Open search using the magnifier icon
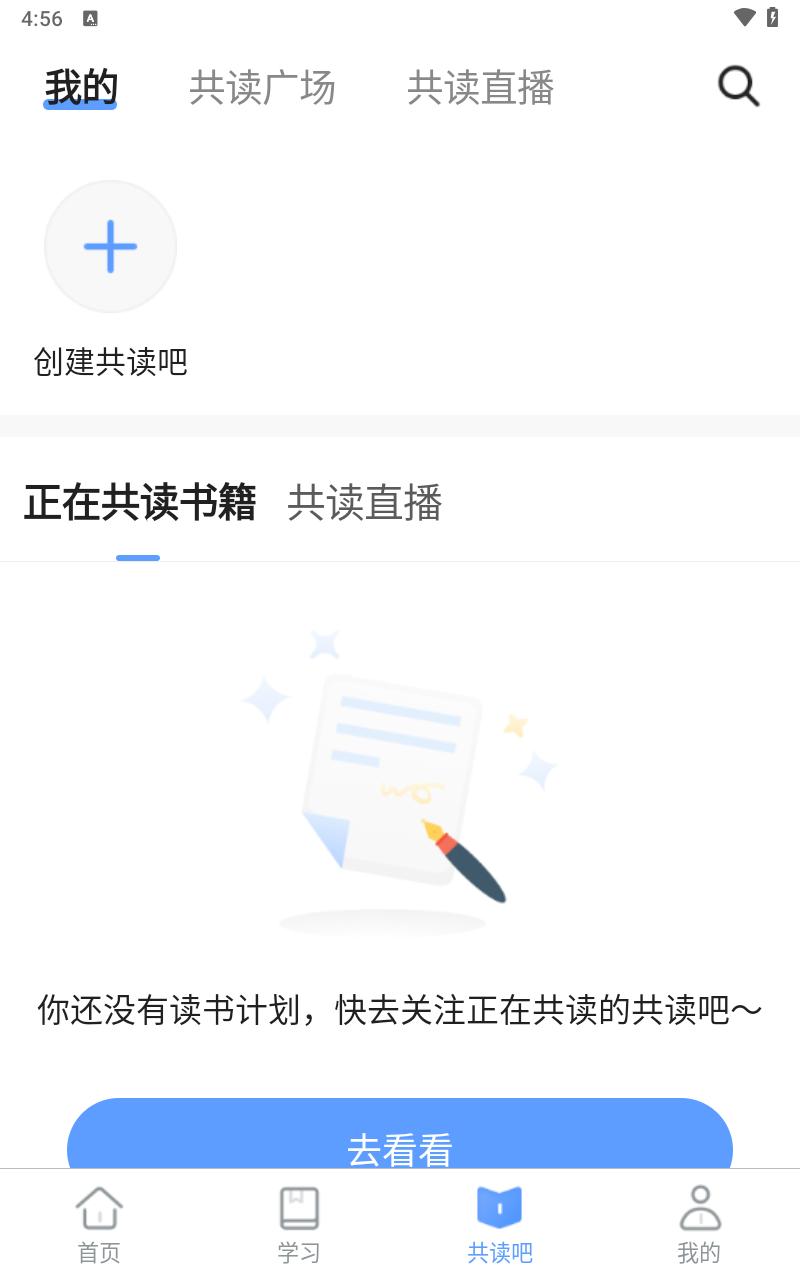The height and width of the screenshot is (1280, 800). tap(738, 86)
